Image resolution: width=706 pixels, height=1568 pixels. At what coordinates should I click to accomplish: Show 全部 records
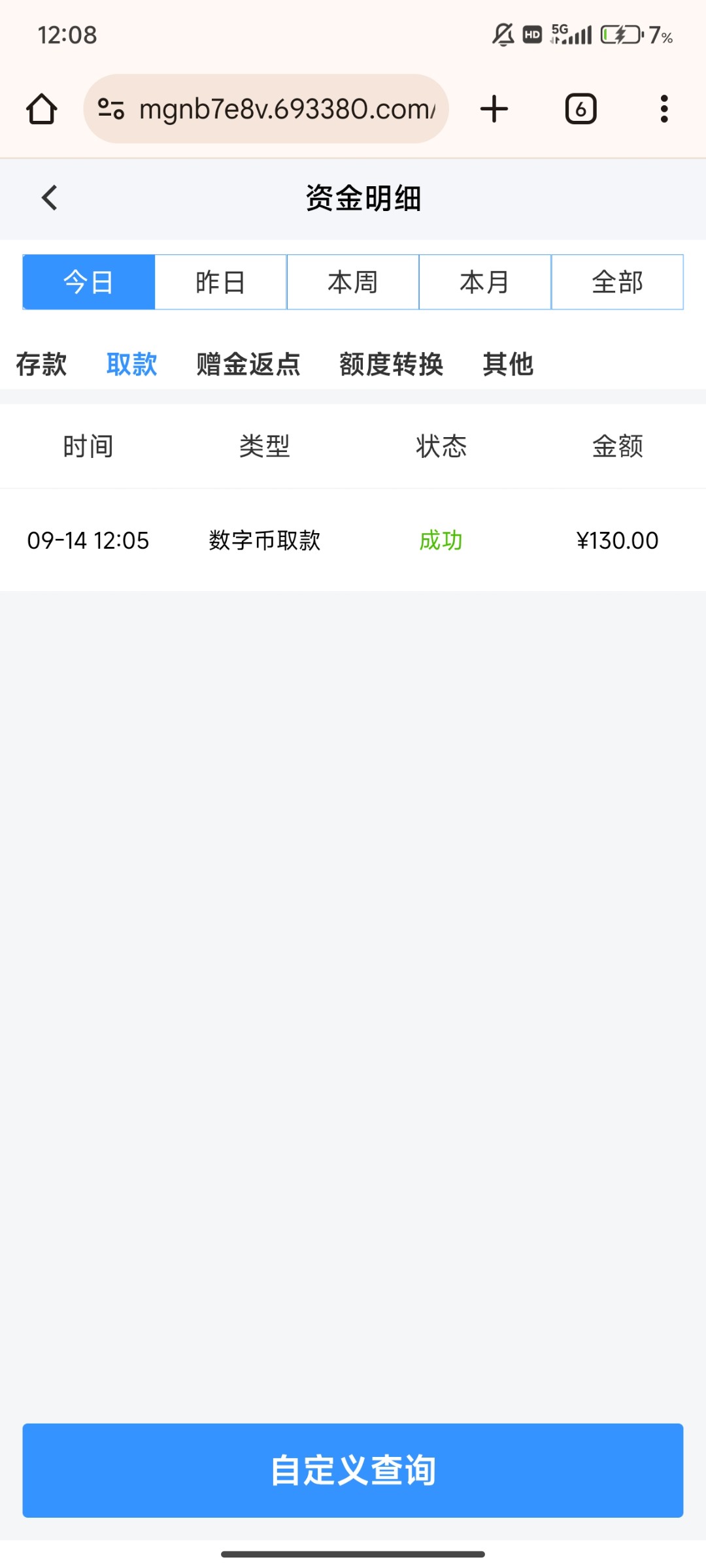click(x=617, y=282)
